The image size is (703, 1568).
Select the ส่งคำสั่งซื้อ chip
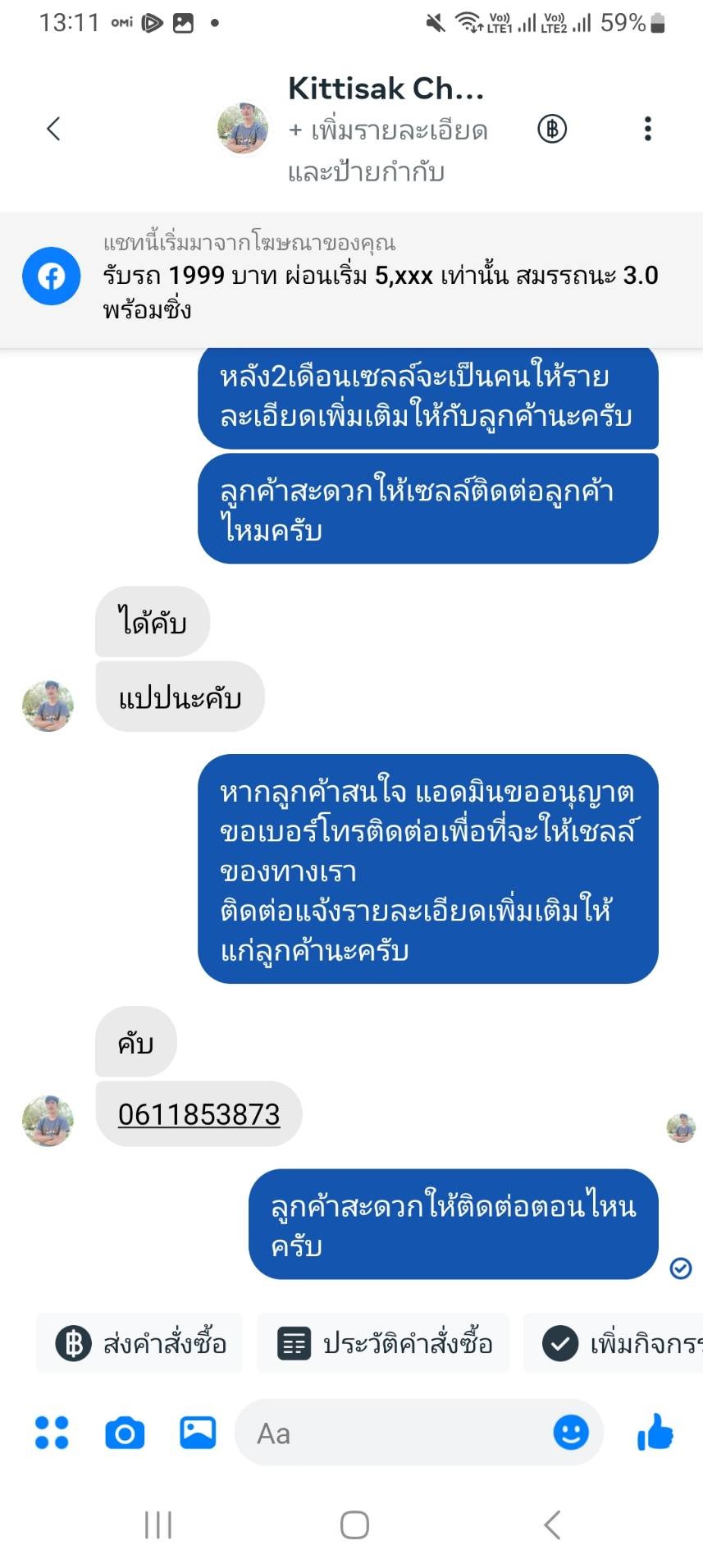(x=140, y=1344)
